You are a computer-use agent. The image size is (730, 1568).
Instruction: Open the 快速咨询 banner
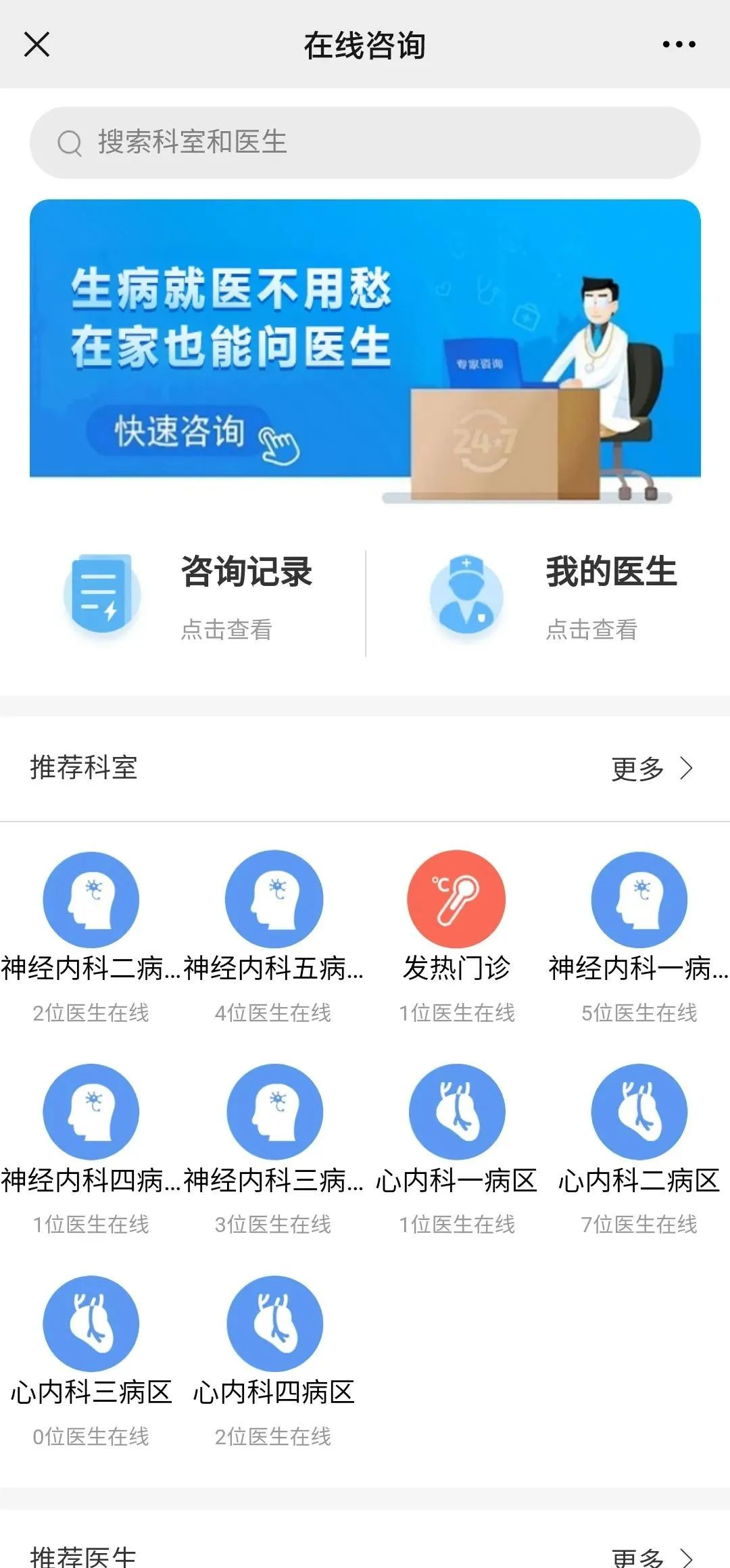coord(179,431)
